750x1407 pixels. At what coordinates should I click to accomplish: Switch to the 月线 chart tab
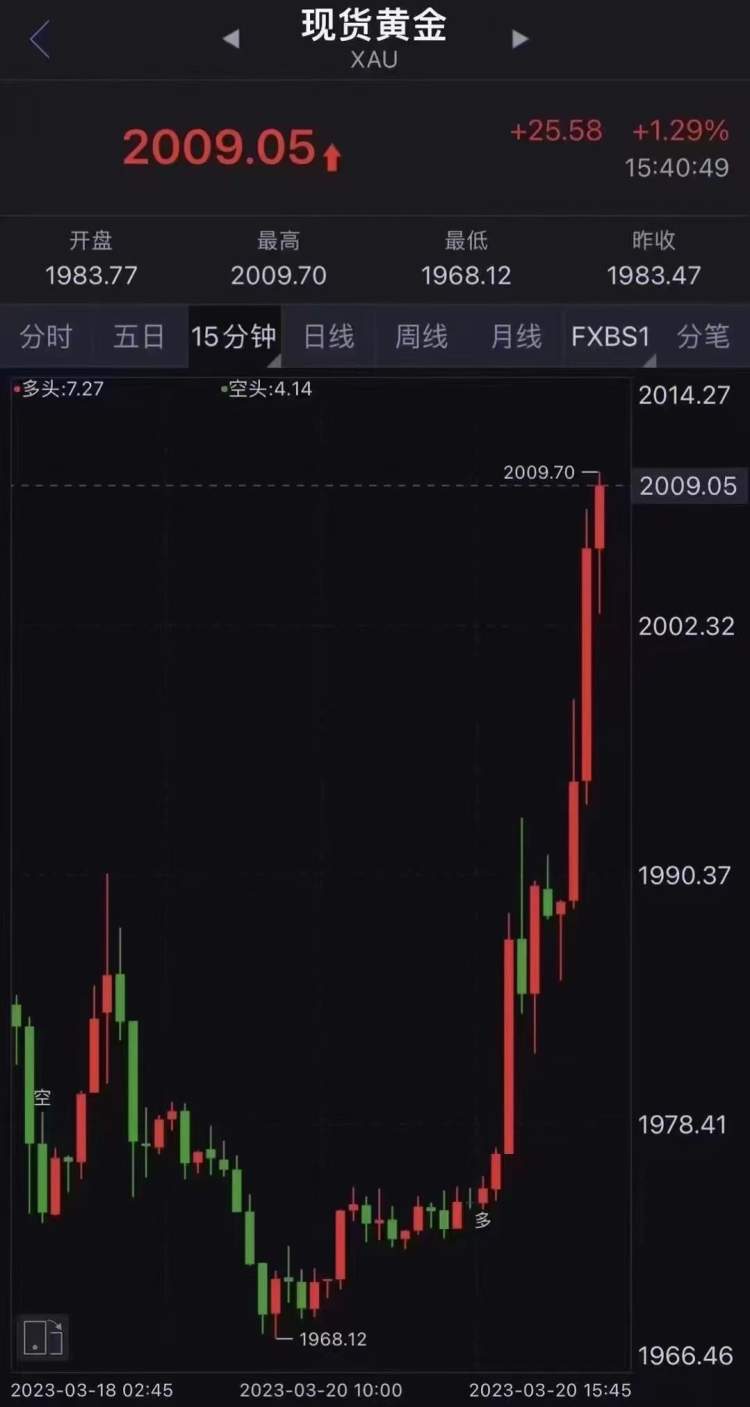(515, 337)
